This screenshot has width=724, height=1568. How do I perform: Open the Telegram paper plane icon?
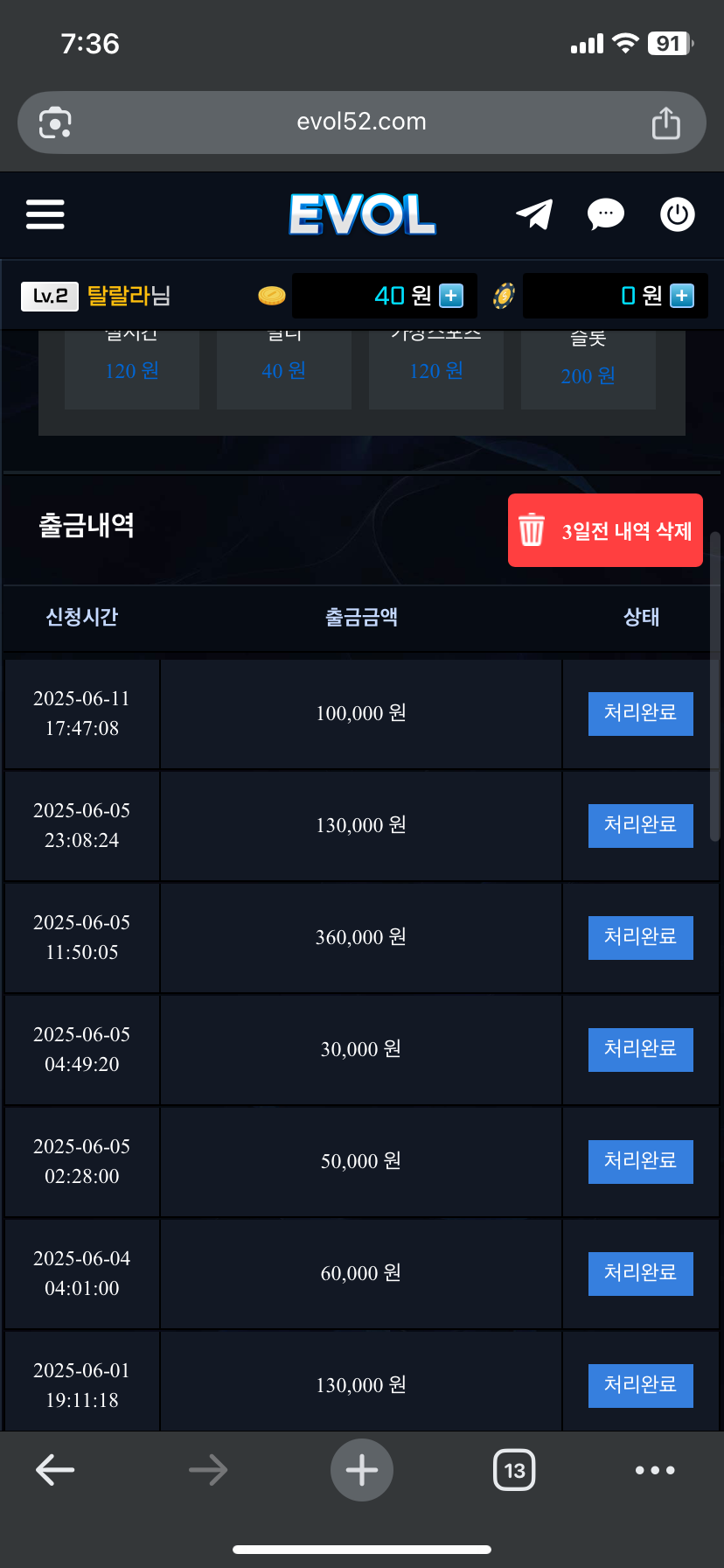(x=534, y=214)
